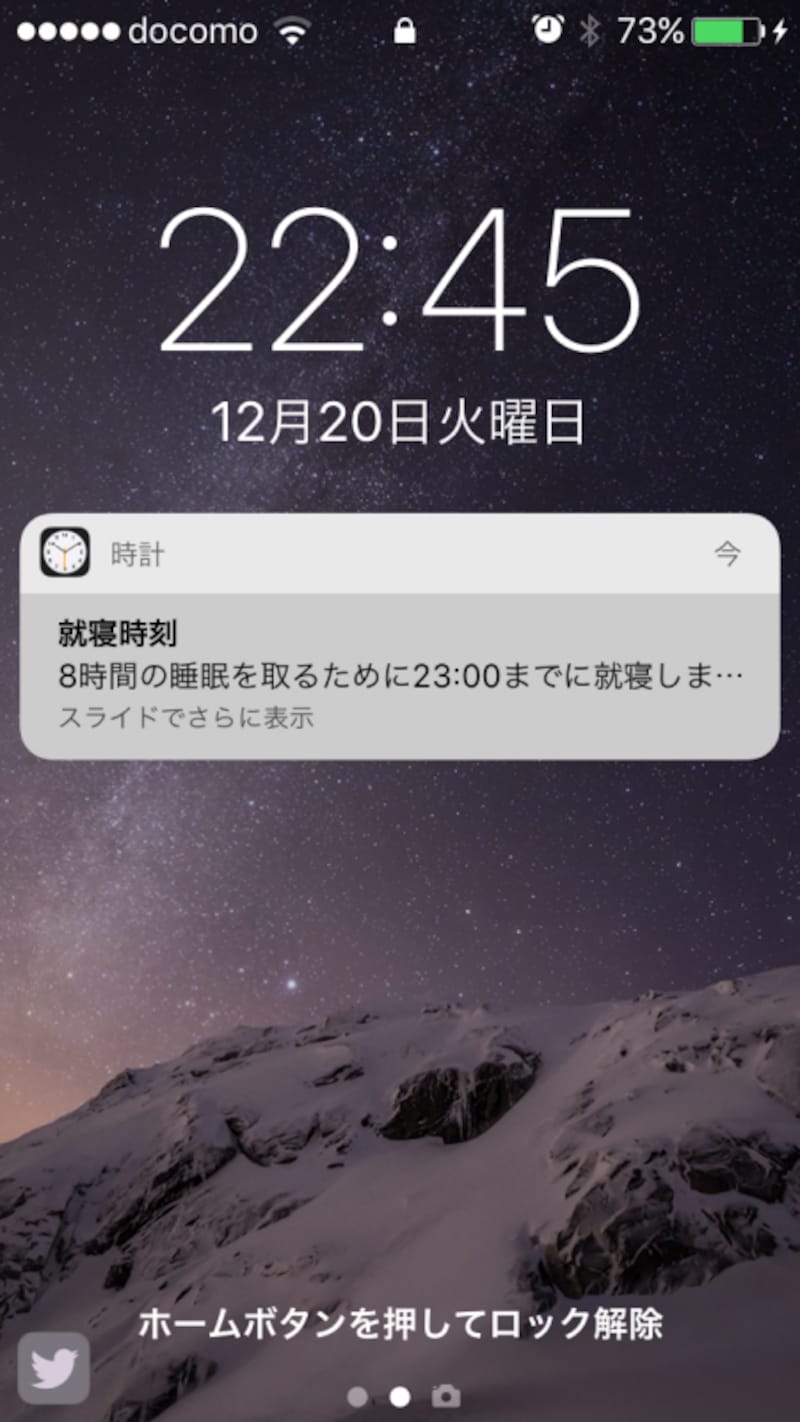This screenshot has height=1422, width=800.
Task: Tap the 22:45 clock display
Action: coord(400,280)
